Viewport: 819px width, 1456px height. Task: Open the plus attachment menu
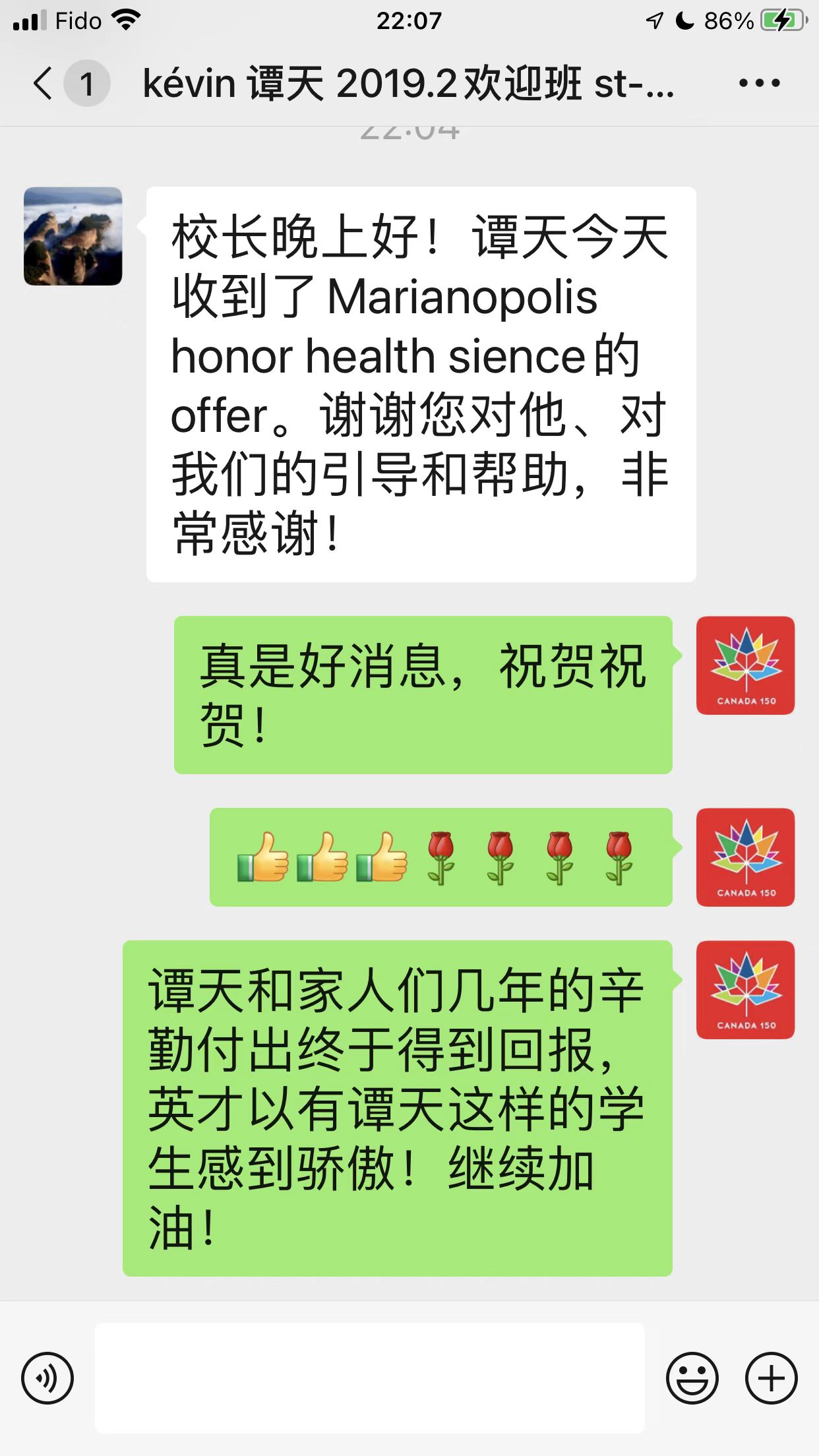click(771, 1378)
